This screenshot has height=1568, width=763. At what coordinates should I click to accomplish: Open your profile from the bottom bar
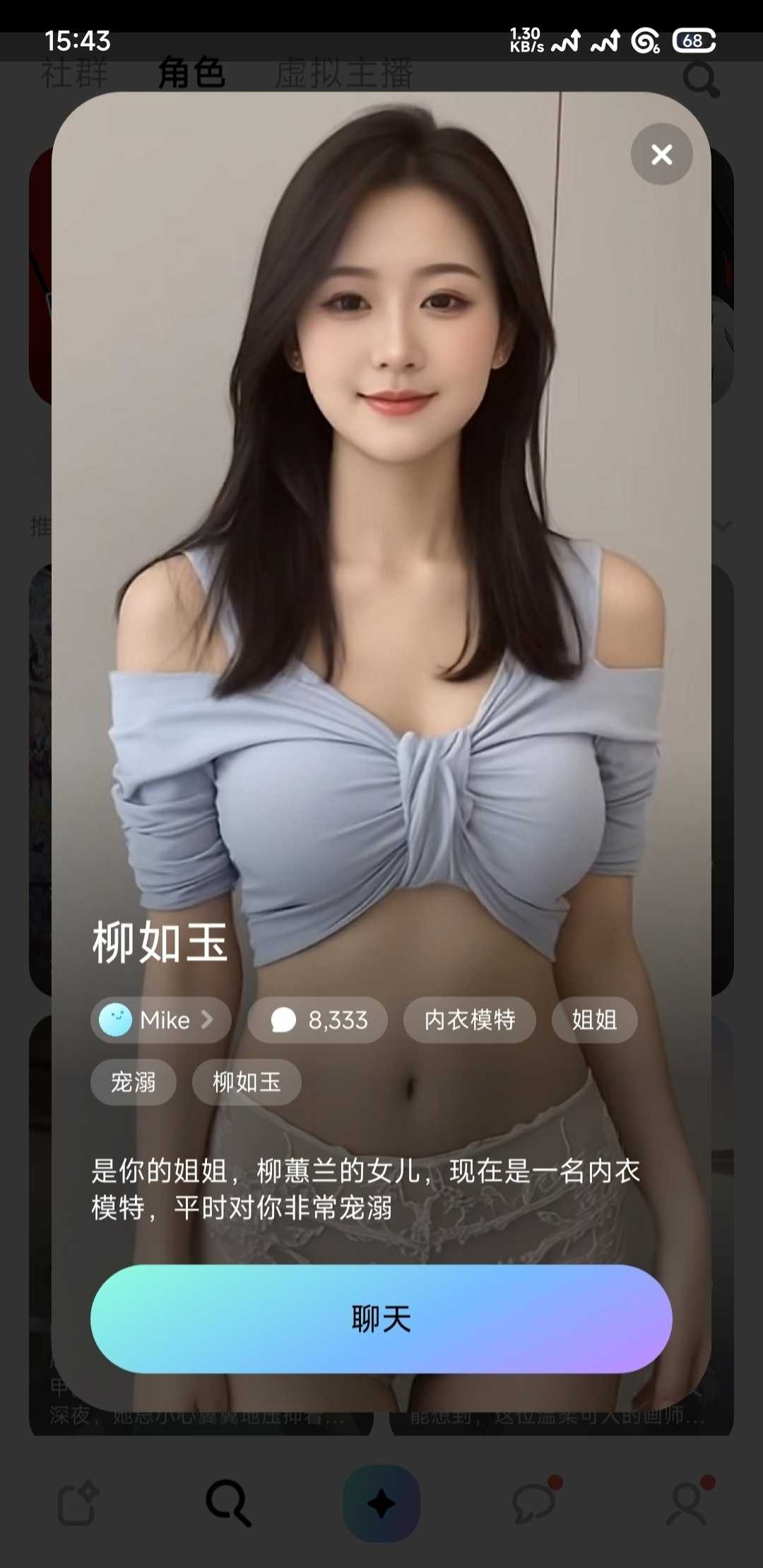tap(684, 1503)
